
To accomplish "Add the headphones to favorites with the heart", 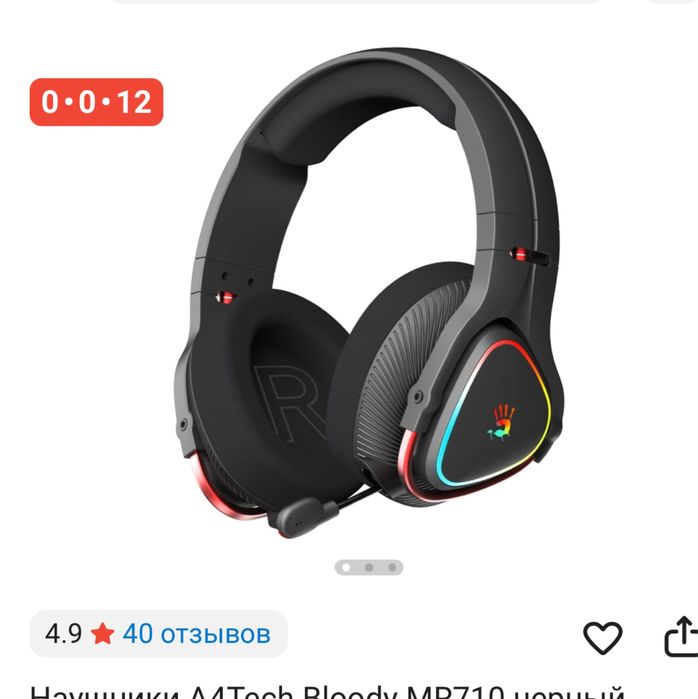I will [x=602, y=637].
